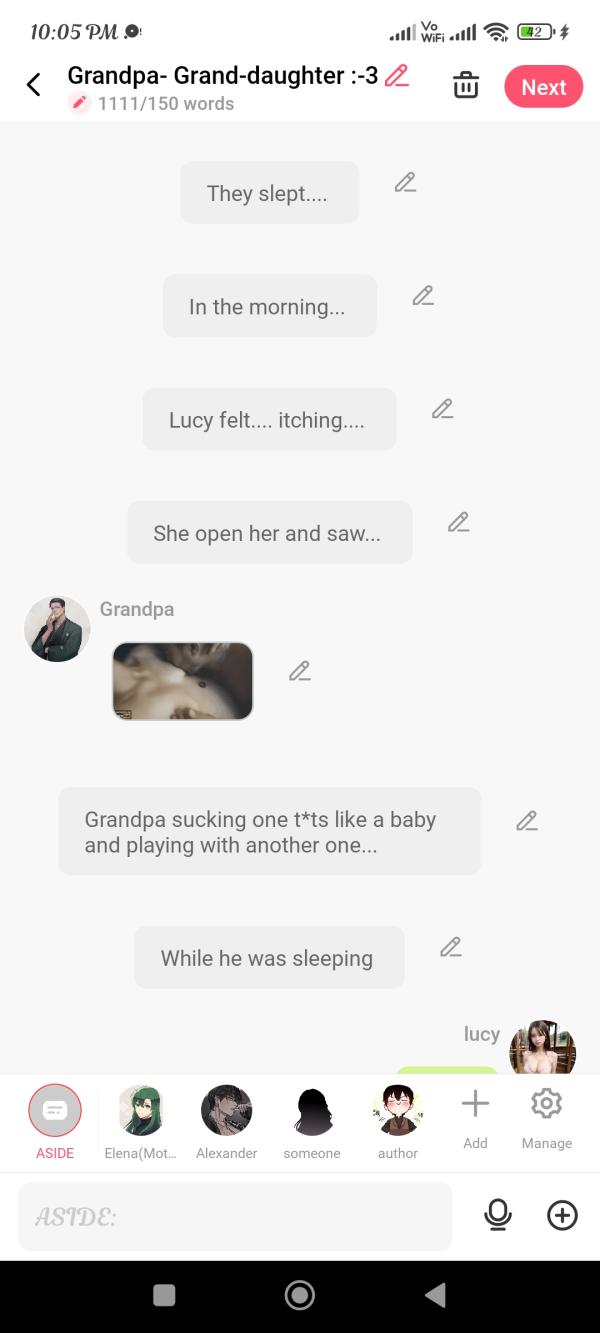Edit the "They slept...." aside
Screen dimensions: 600x1333
(x=405, y=182)
